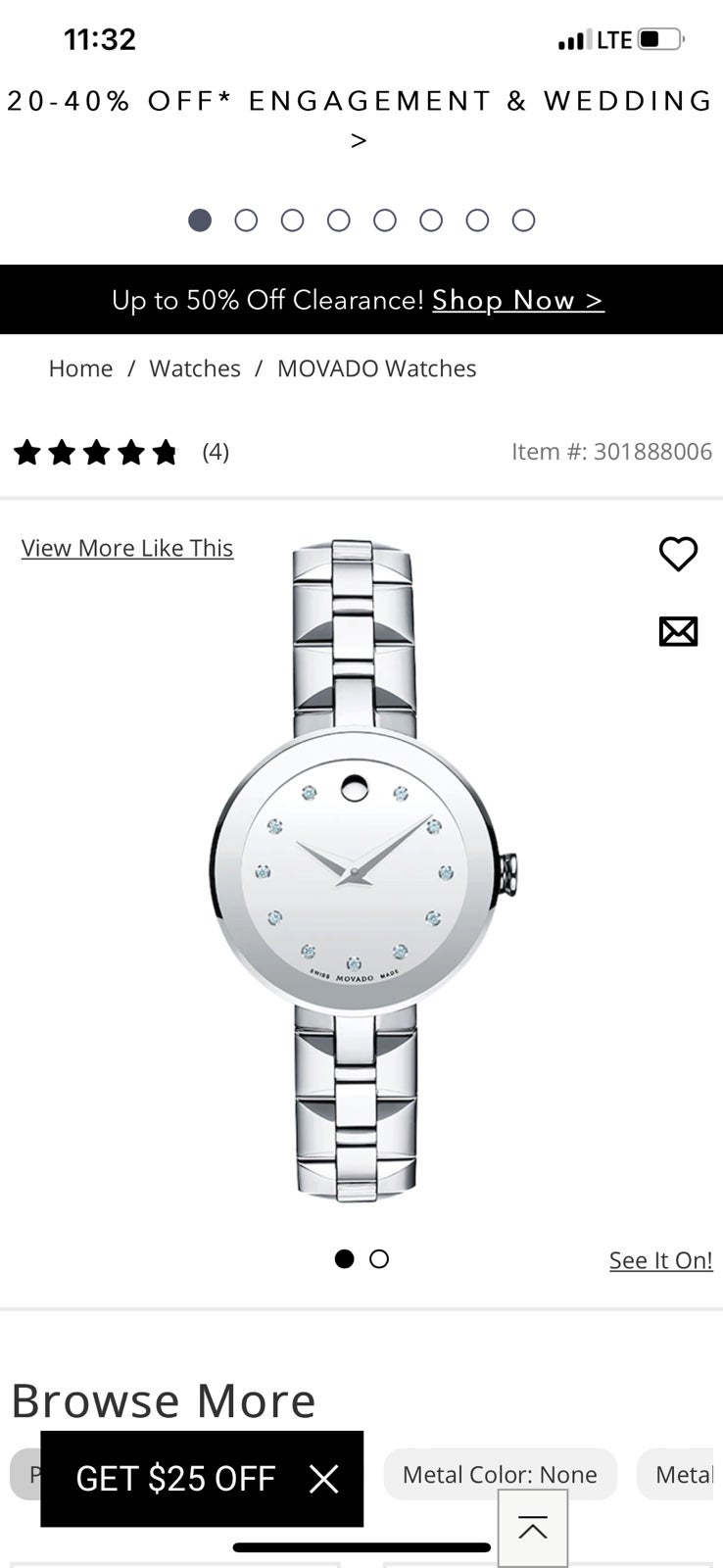
Task: Email this product using envelope icon
Action: [x=678, y=631]
